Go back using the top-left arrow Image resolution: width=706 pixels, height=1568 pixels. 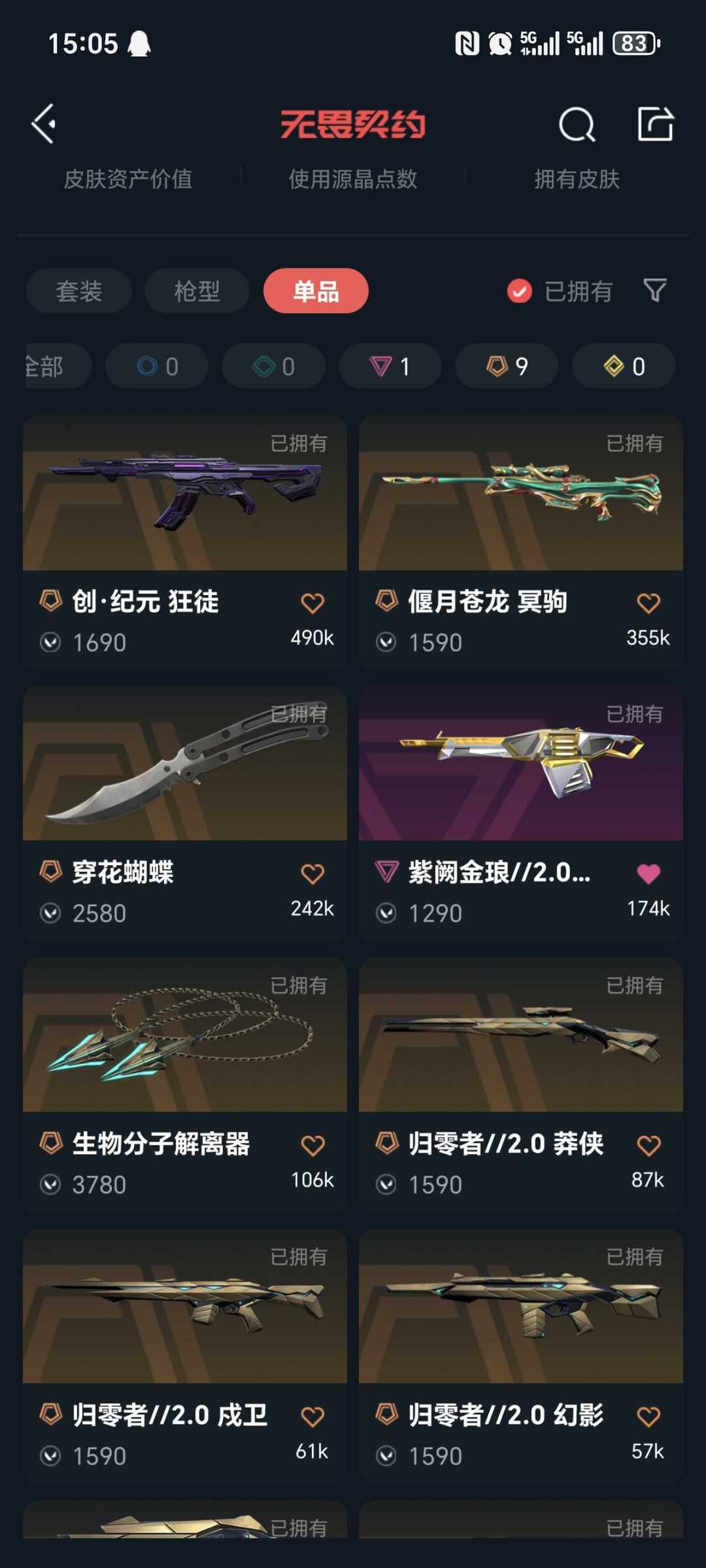[x=44, y=124]
